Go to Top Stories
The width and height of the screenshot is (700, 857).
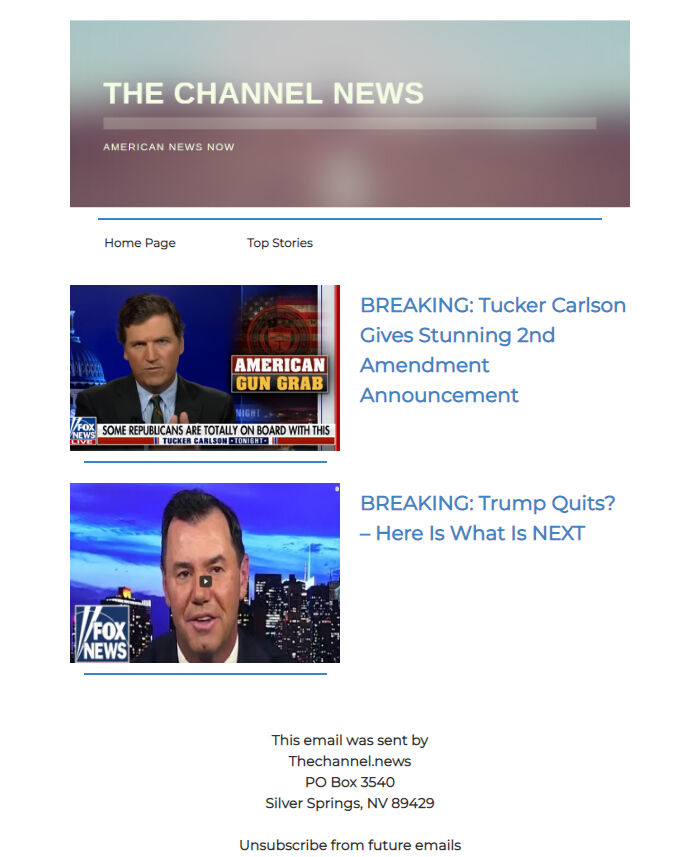point(280,243)
